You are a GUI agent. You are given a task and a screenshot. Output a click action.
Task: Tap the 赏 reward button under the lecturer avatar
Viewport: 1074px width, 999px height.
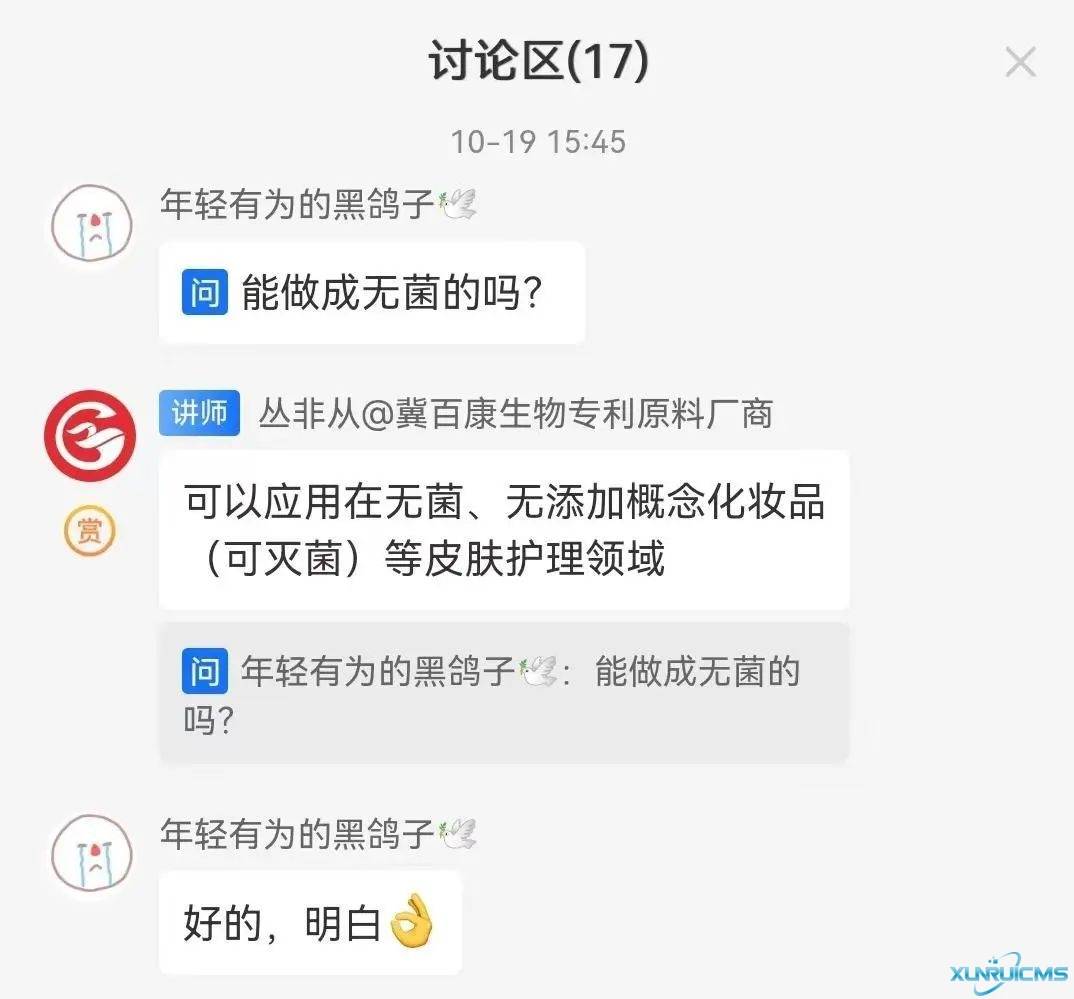click(x=90, y=531)
